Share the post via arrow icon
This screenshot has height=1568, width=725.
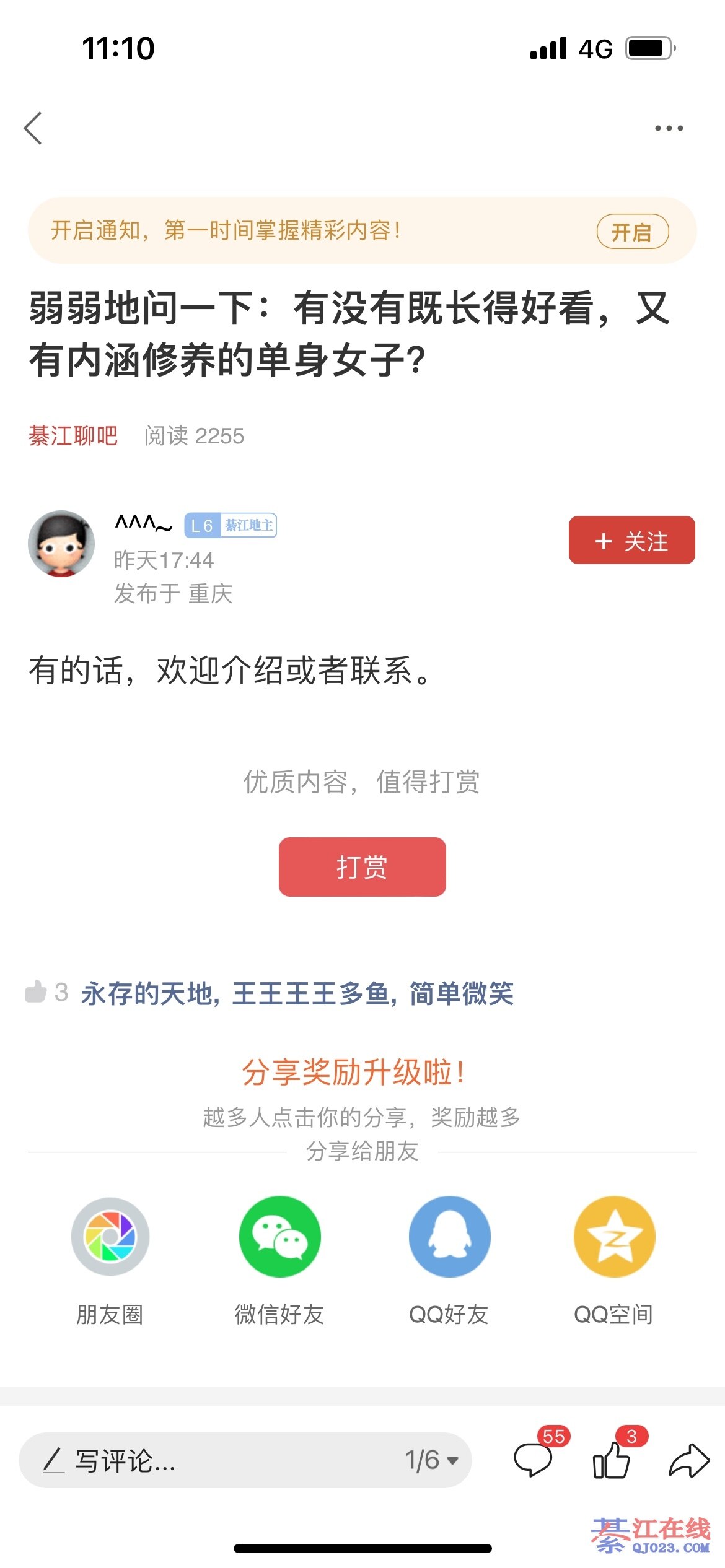[688, 1460]
